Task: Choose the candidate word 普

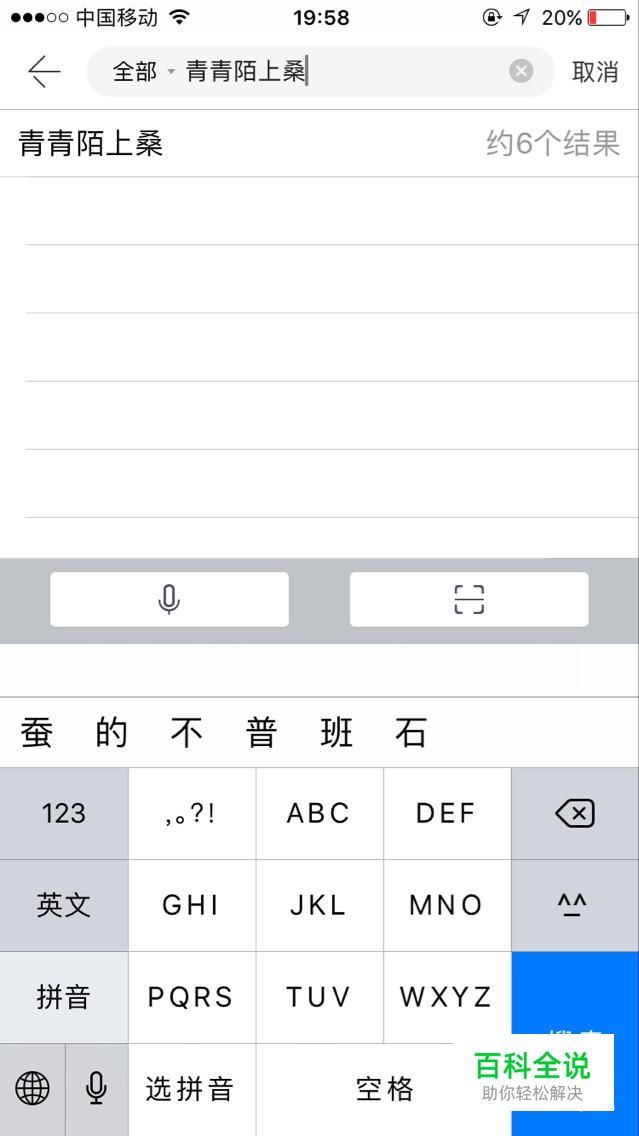Action: point(261,733)
